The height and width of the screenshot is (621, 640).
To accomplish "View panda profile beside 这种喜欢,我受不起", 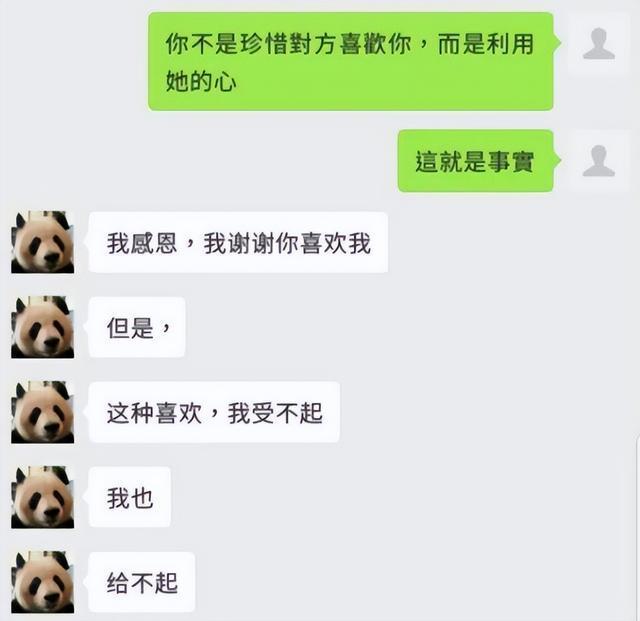I will pos(42,412).
